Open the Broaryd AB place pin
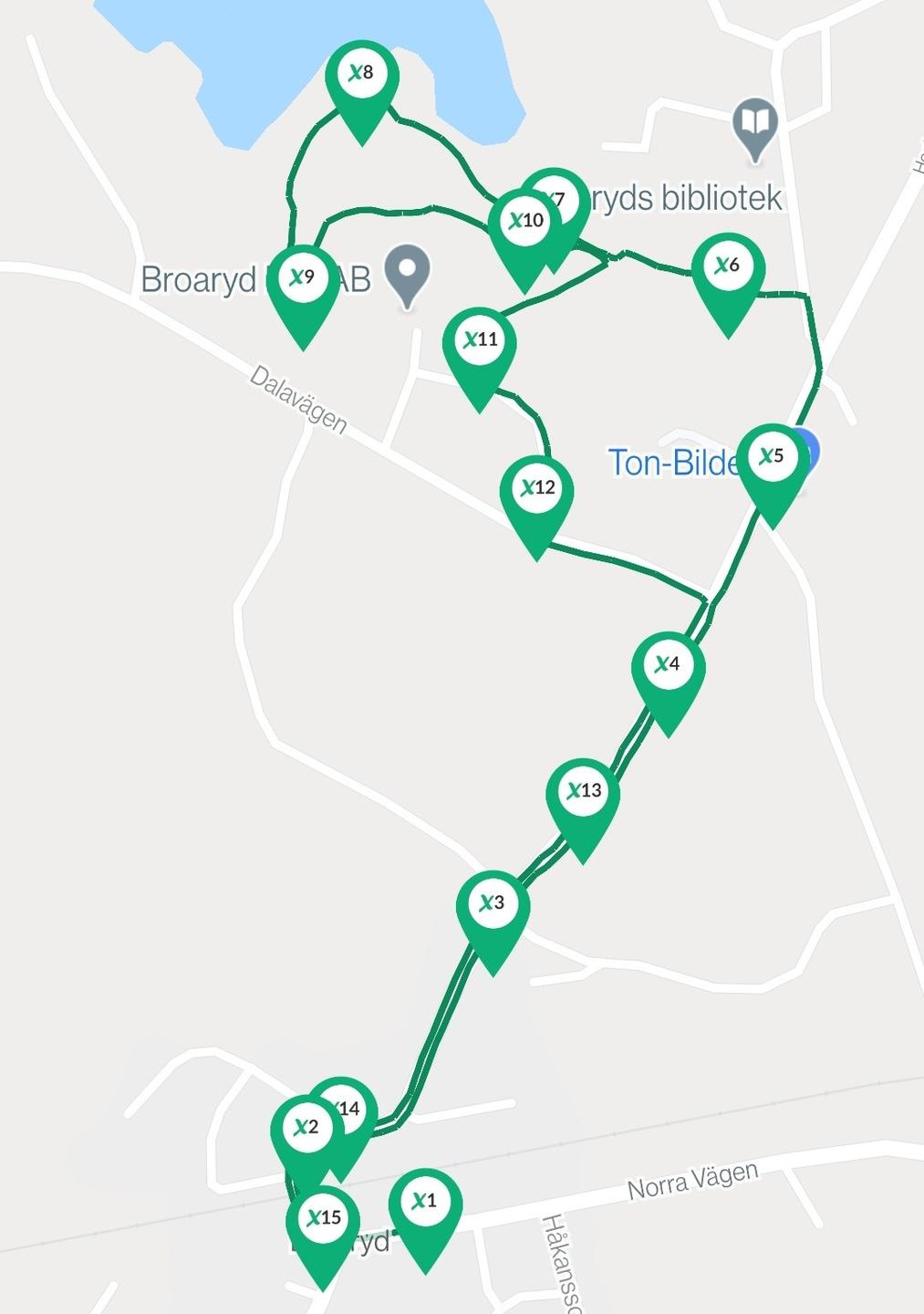The image size is (924, 1314). [x=408, y=274]
